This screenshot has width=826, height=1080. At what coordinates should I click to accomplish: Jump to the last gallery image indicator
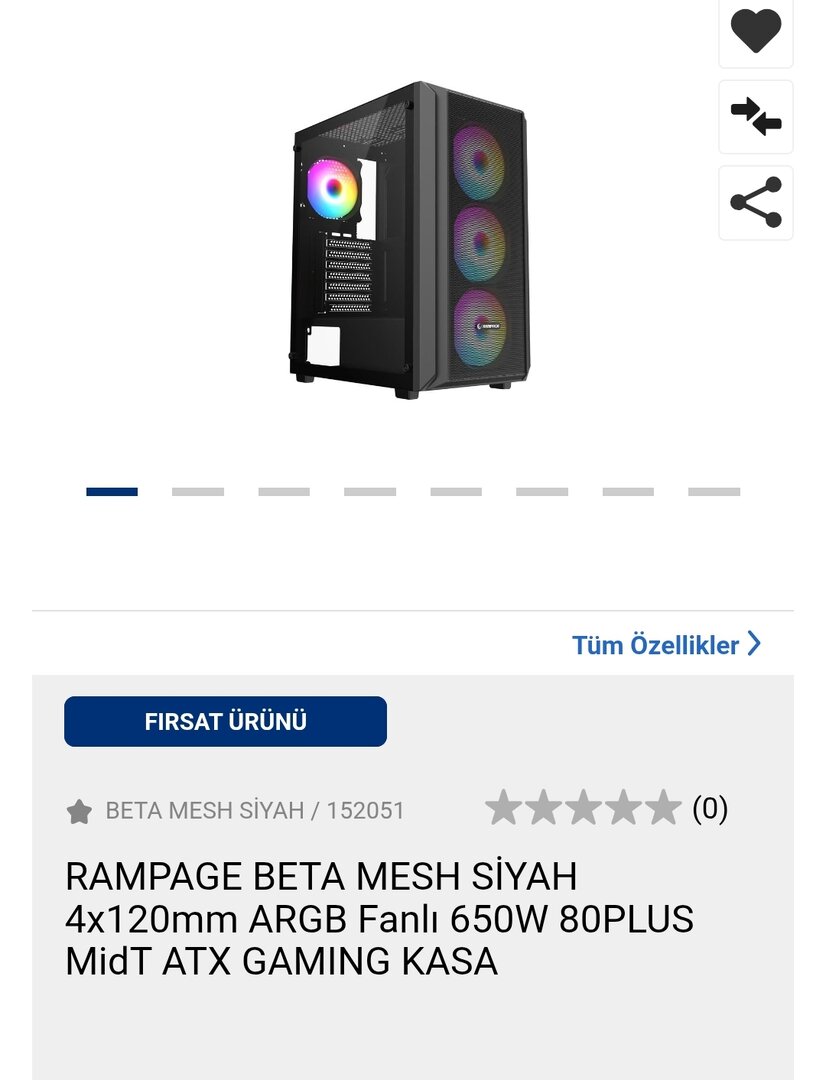(714, 492)
